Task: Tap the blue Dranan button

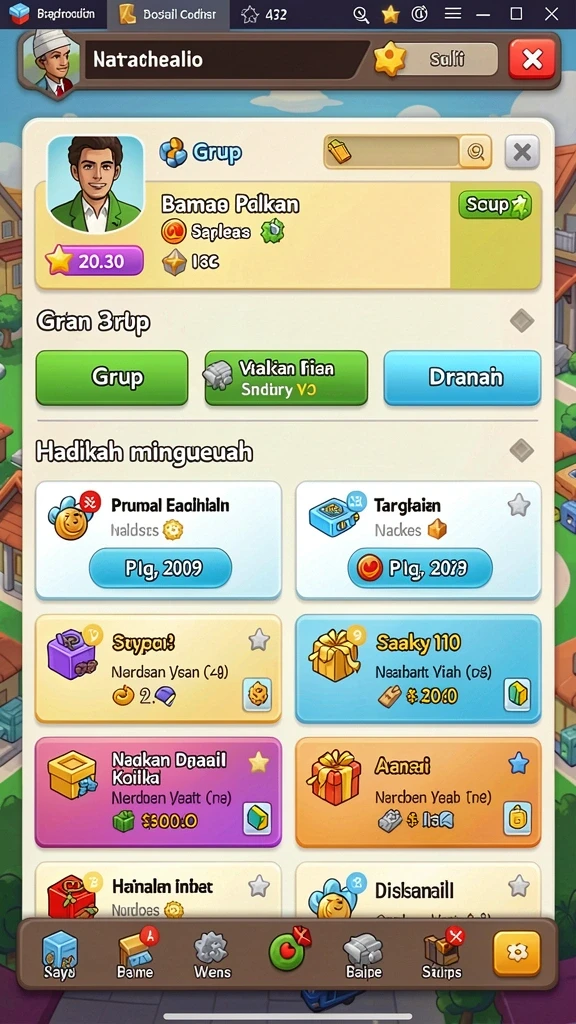Action: coord(462,377)
